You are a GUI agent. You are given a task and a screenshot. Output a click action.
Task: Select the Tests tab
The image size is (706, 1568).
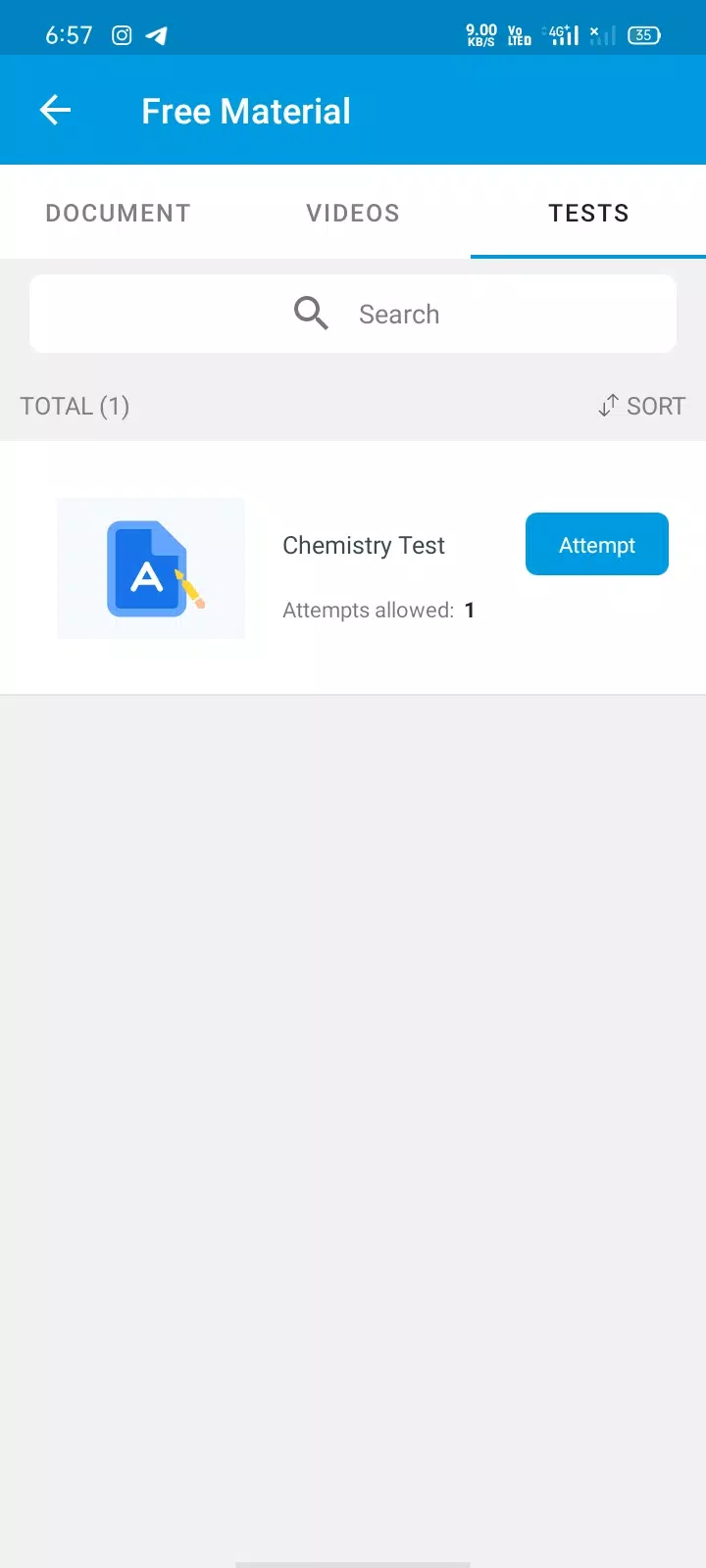588,213
